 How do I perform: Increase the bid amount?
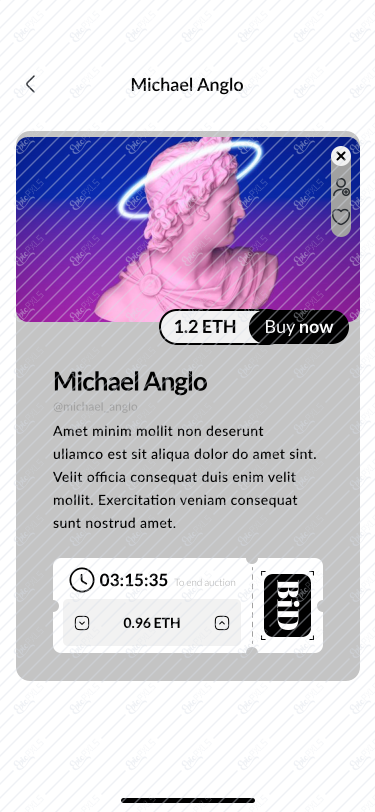tap(222, 623)
